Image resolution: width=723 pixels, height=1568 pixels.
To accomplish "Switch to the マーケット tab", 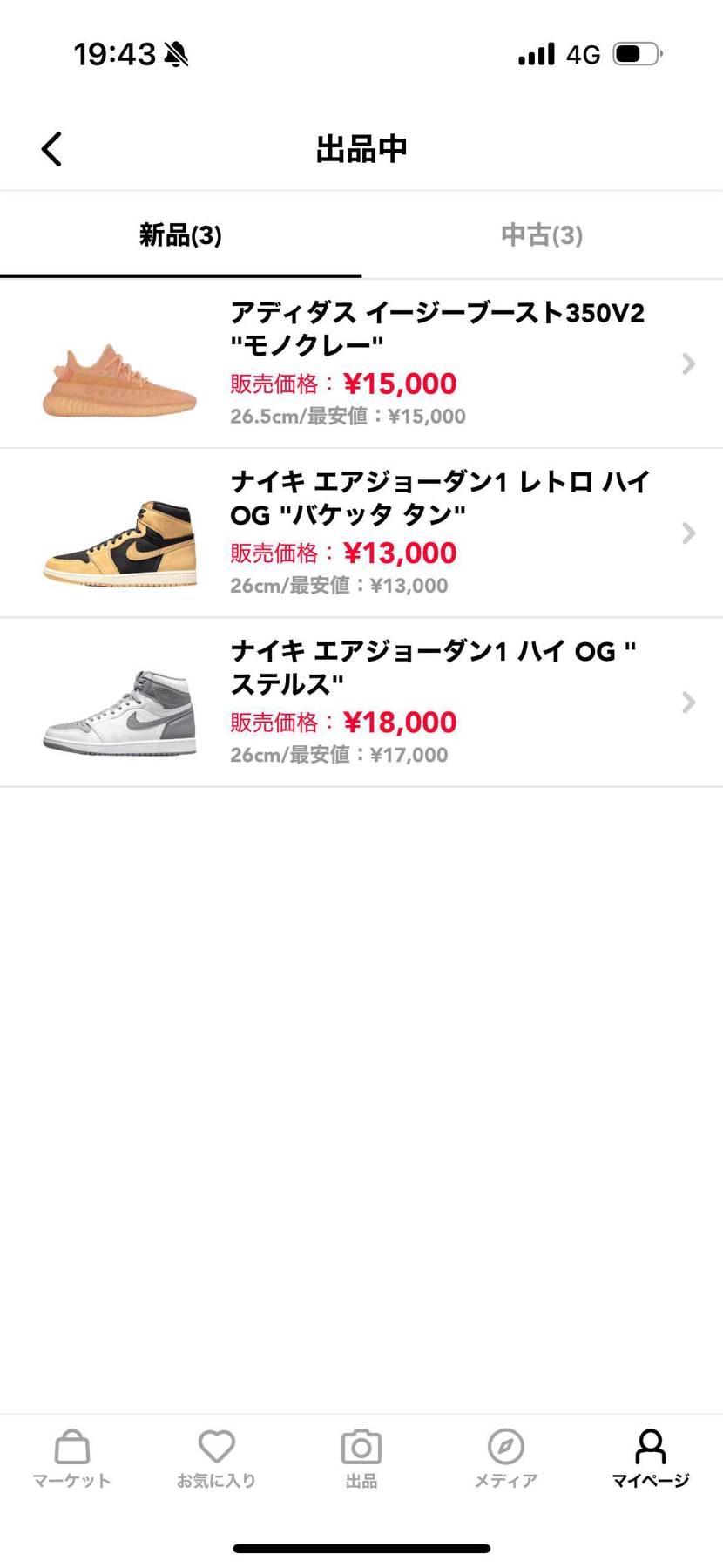I will (x=71, y=1458).
